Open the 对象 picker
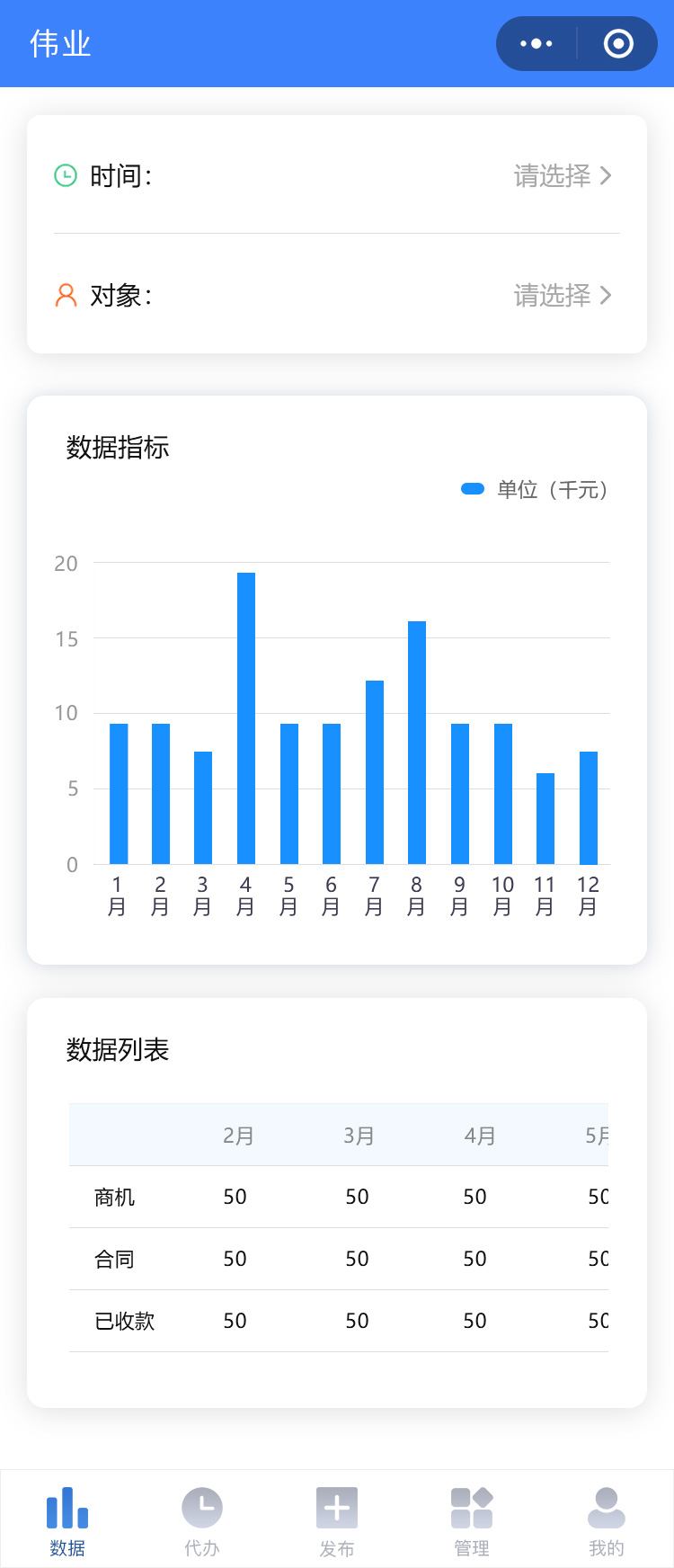This screenshot has width=674, height=1568. click(562, 295)
